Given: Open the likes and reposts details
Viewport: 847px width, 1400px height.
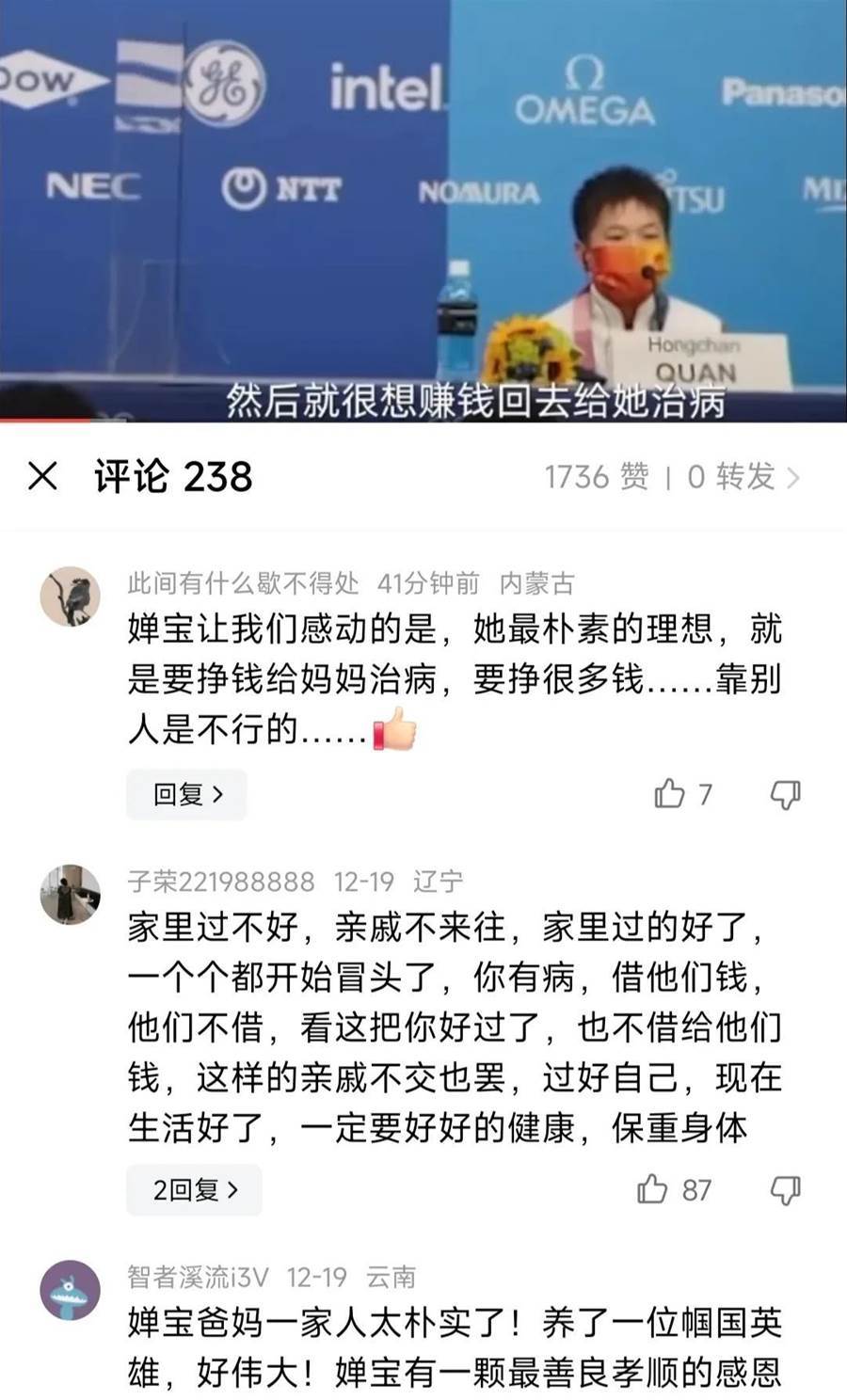Looking at the screenshot, I should 672,477.
